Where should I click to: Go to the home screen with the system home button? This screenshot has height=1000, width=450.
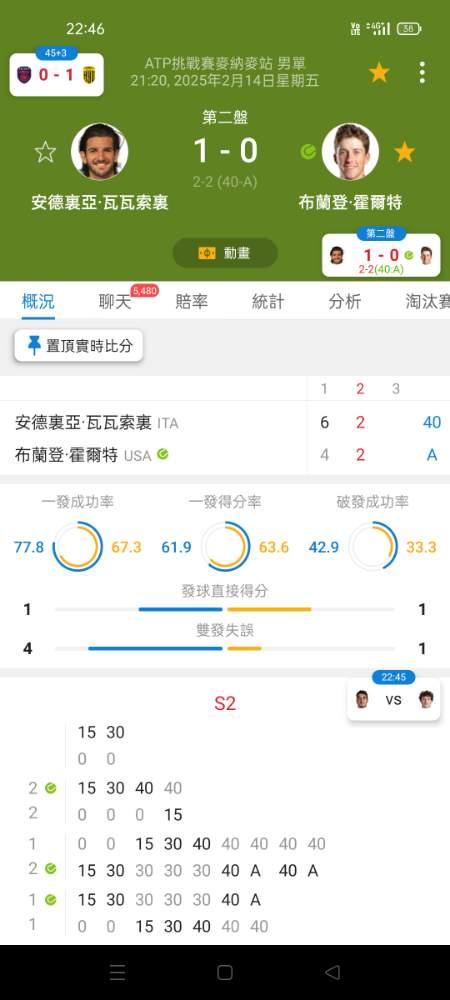(x=224, y=972)
